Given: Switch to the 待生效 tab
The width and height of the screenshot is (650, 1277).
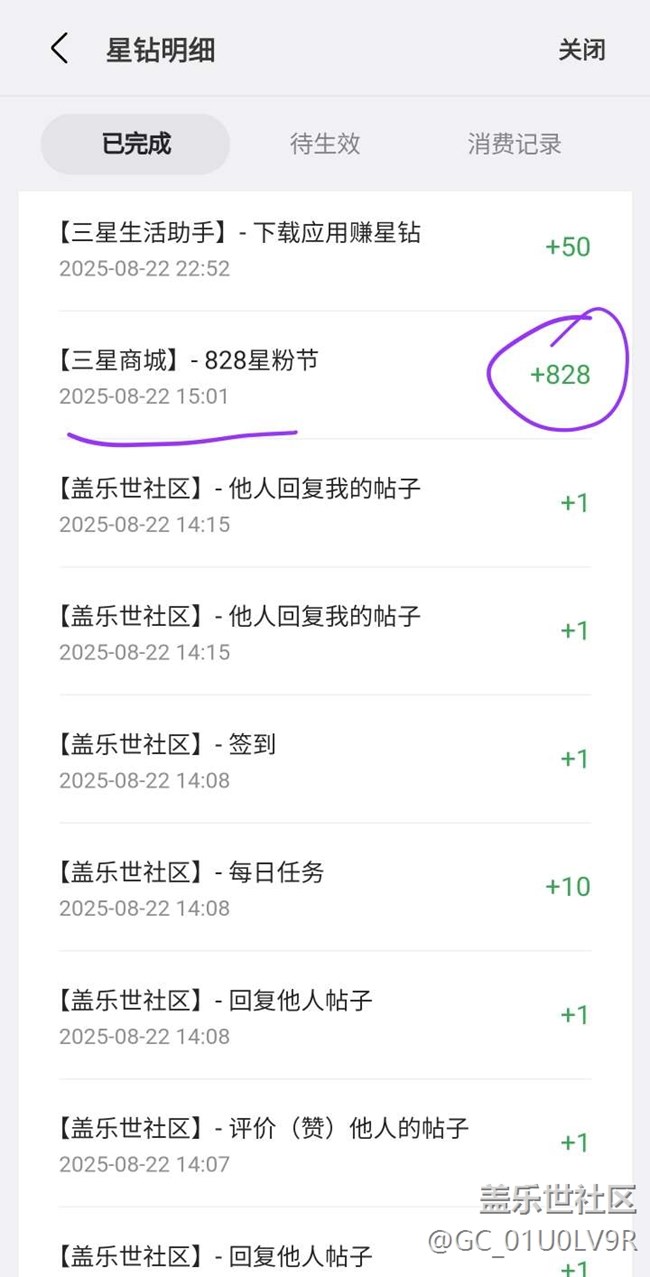Looking at the screenshot, I should (x=325, y=144).
